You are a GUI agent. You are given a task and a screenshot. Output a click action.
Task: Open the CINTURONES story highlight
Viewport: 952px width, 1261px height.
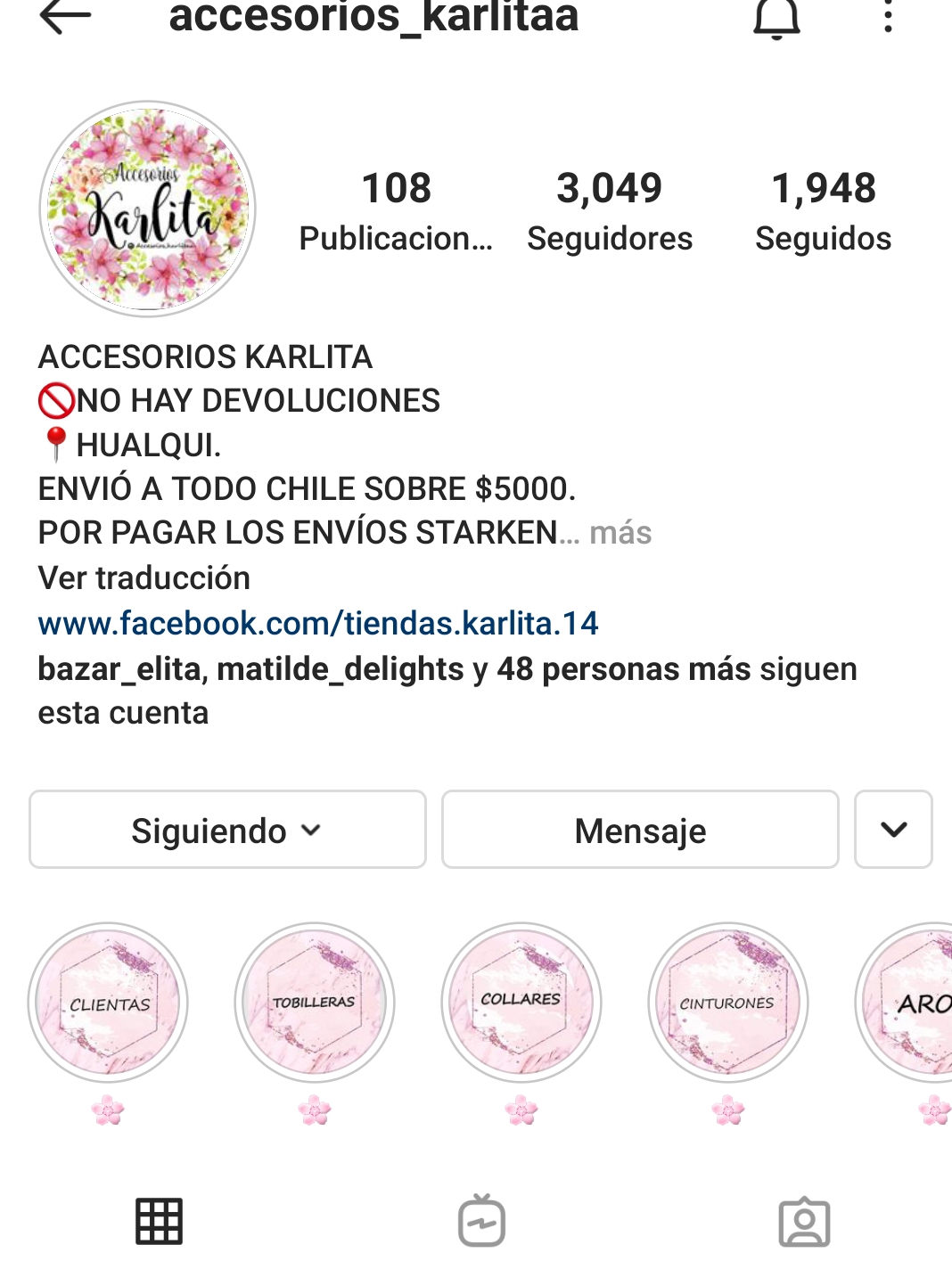[727, 1002]
